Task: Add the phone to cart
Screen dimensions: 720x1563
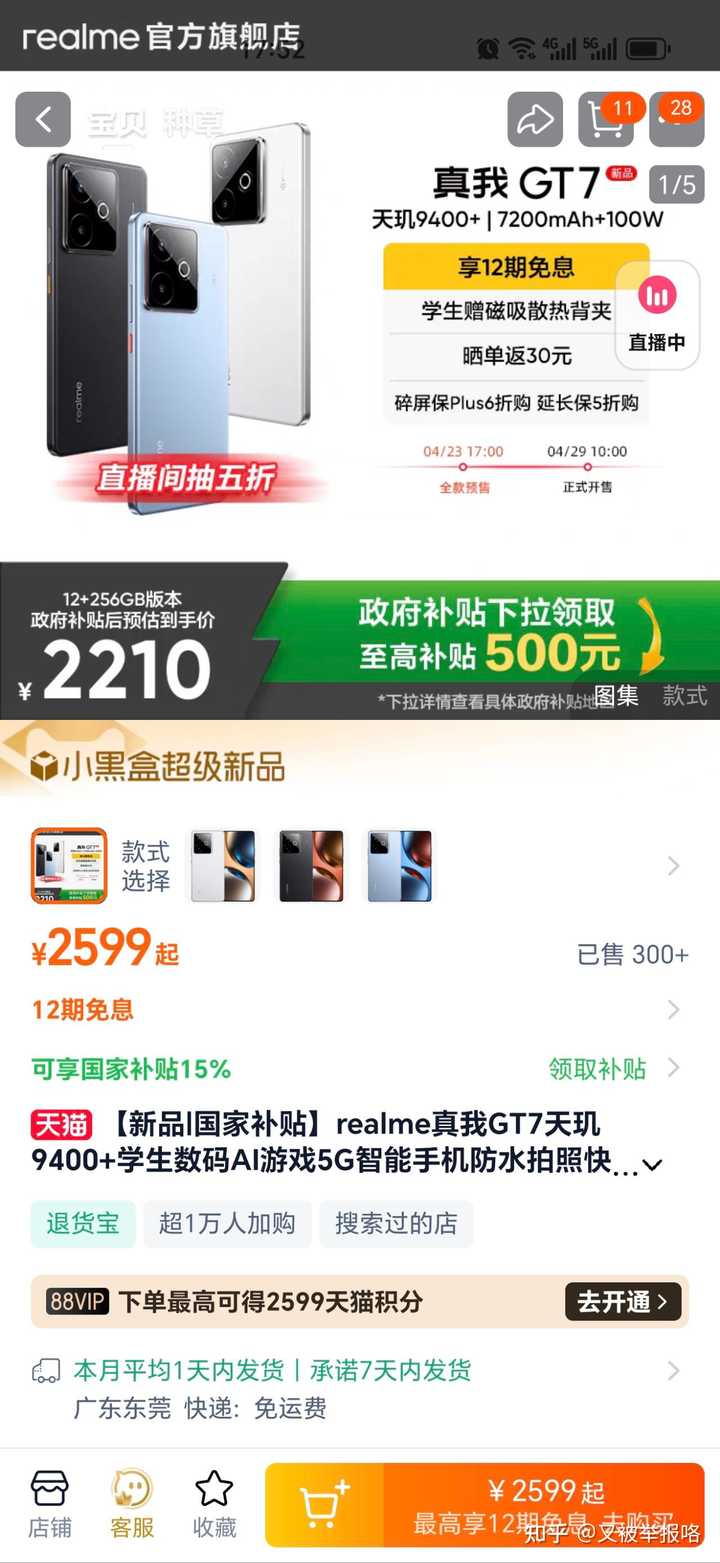Action: coord(324,1504)
